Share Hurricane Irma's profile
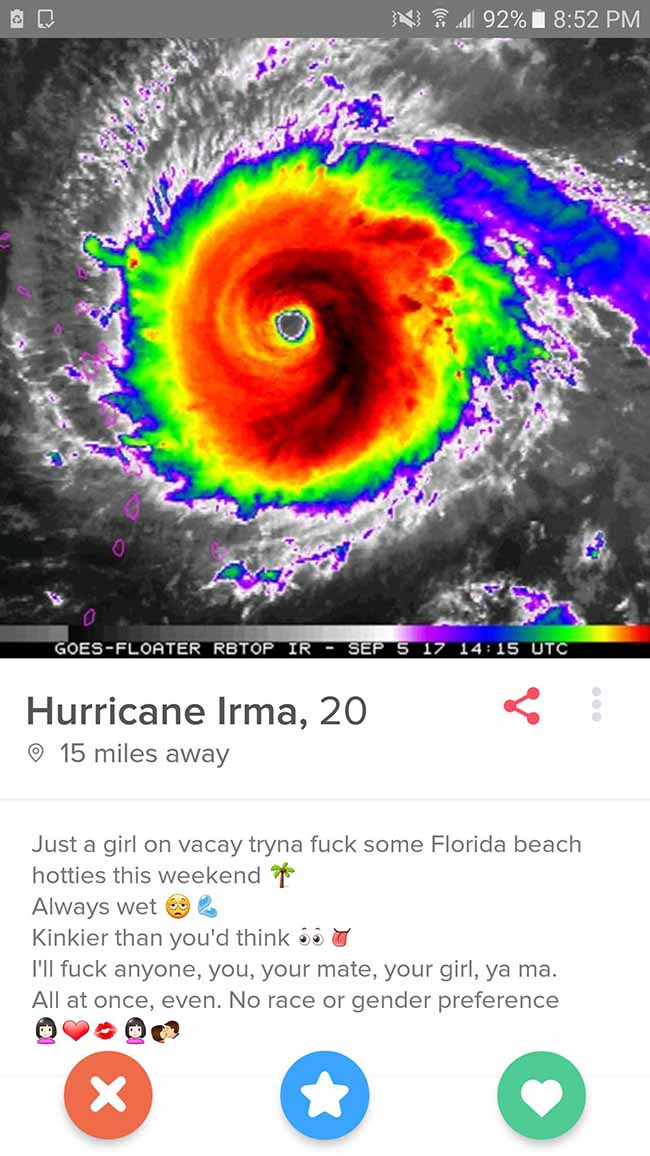 click(x=522, y=706)
